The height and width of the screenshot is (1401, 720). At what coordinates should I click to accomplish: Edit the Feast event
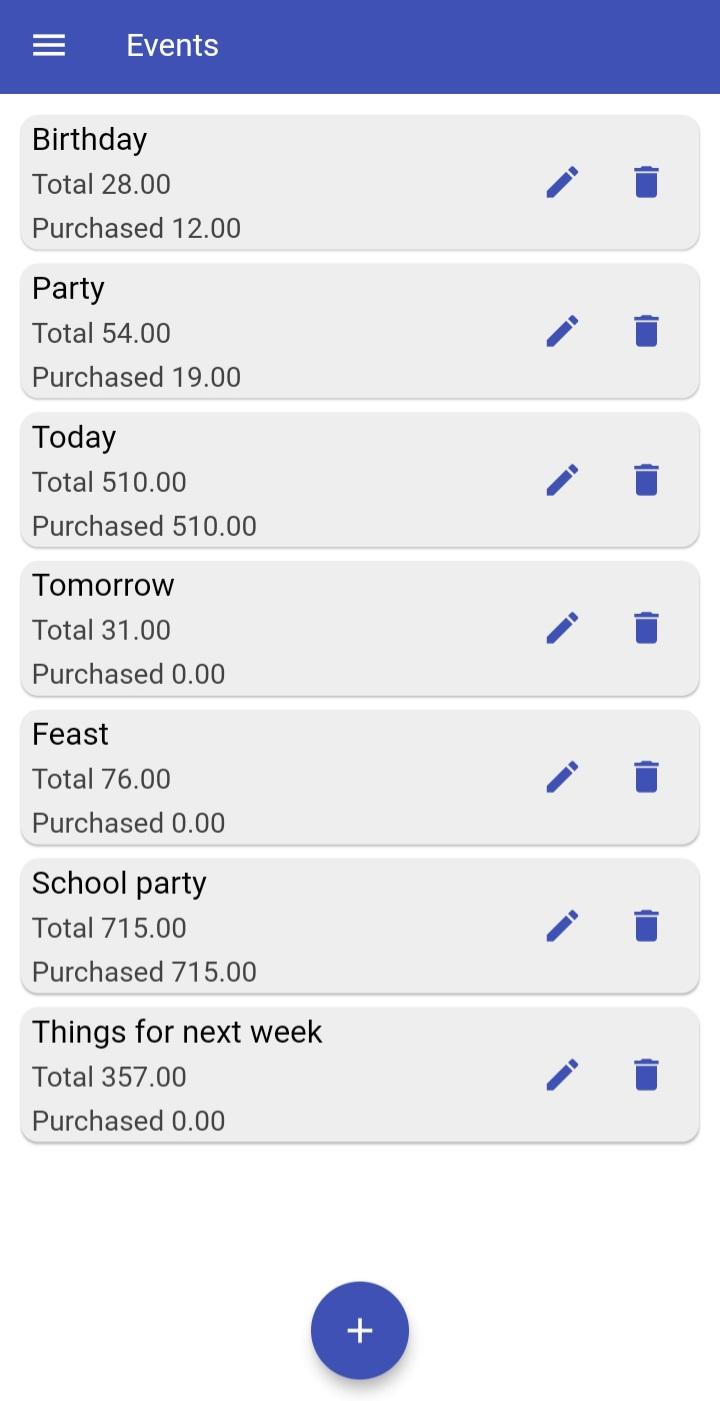coord(563,777)
